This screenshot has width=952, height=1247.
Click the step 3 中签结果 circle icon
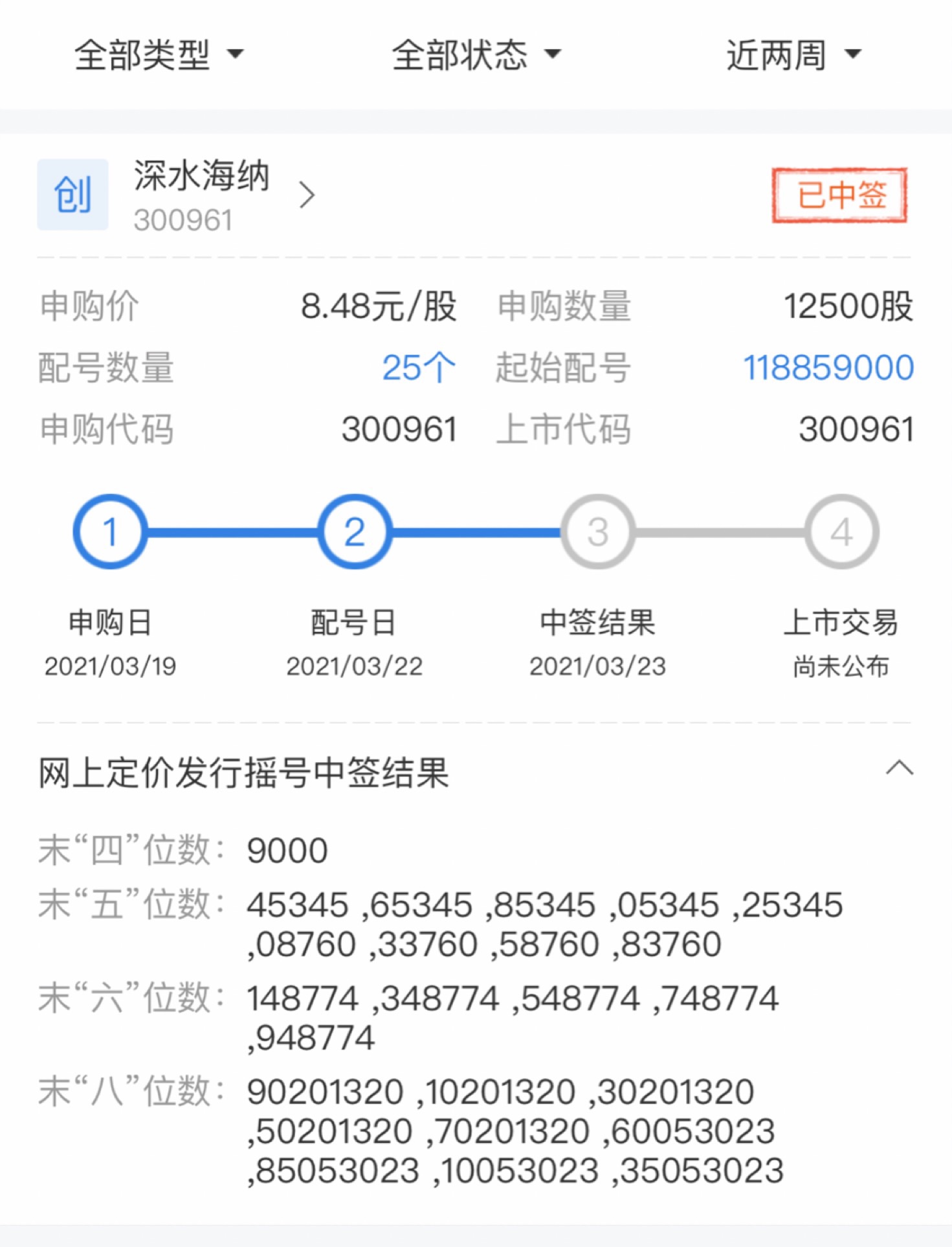(597, 532)
